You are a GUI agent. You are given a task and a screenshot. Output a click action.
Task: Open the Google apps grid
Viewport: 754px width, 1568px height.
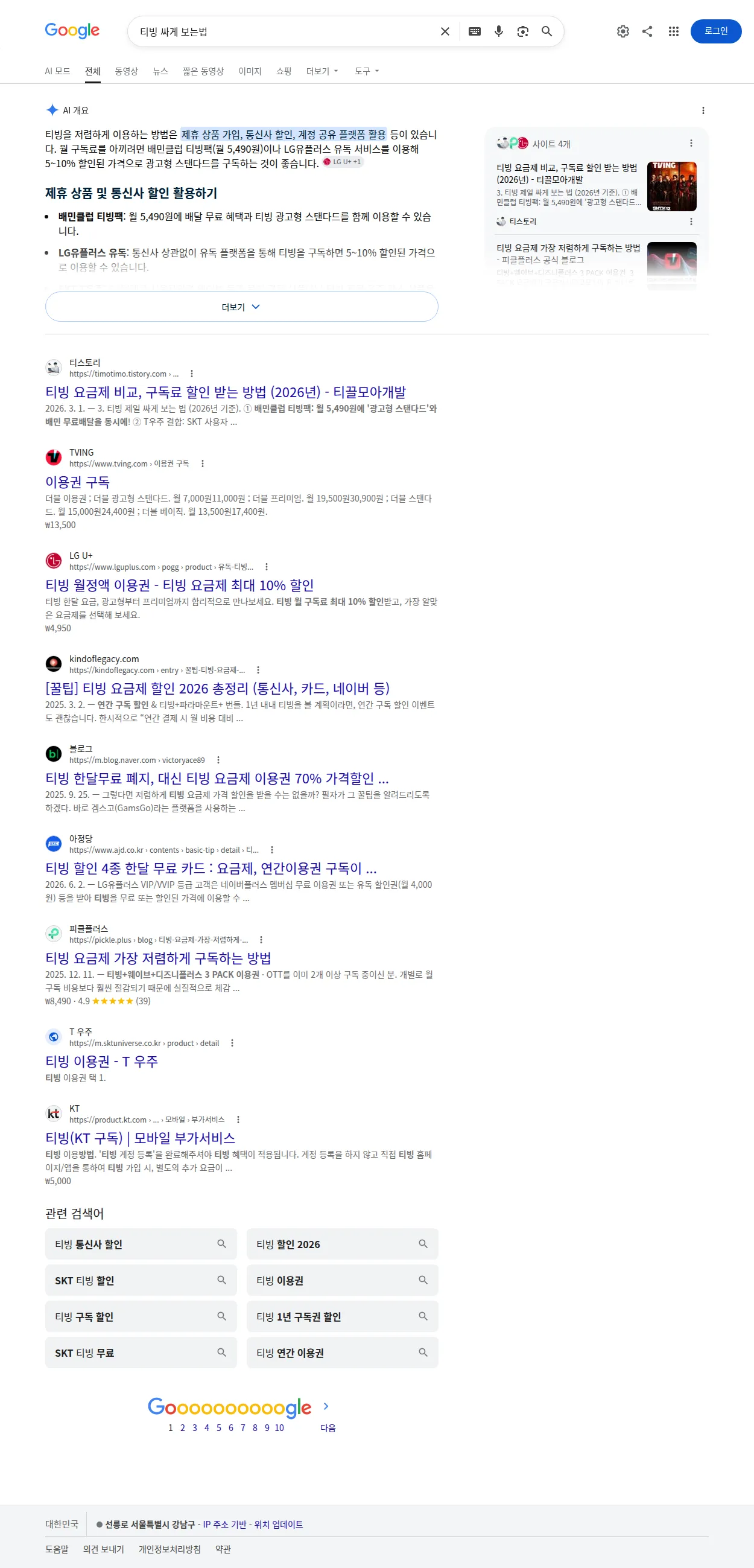(x=673, y=31)
